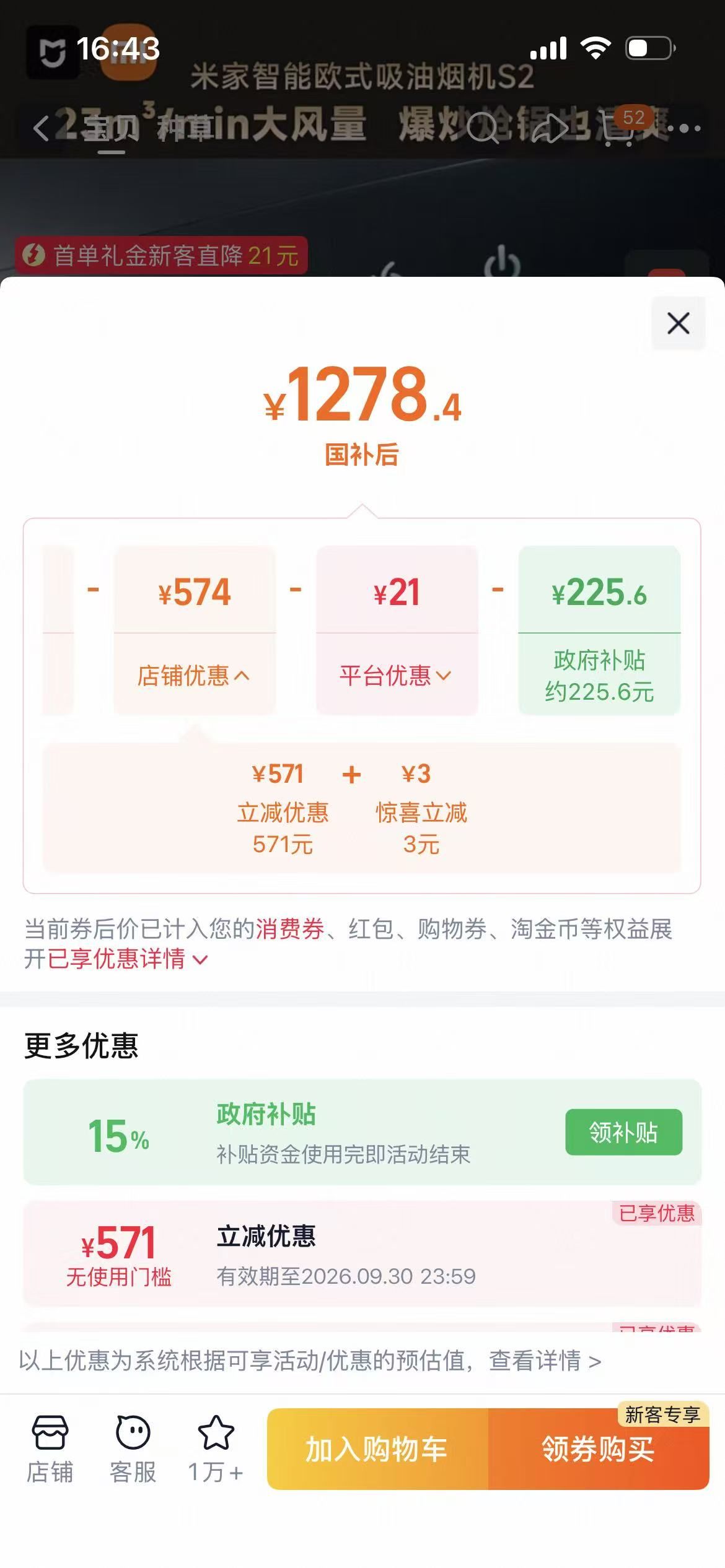Tap 领券购买 to buy with coupon
Image resolution: width=725 pixels, height=1568 pixels.
click(x=599, y=1449)
